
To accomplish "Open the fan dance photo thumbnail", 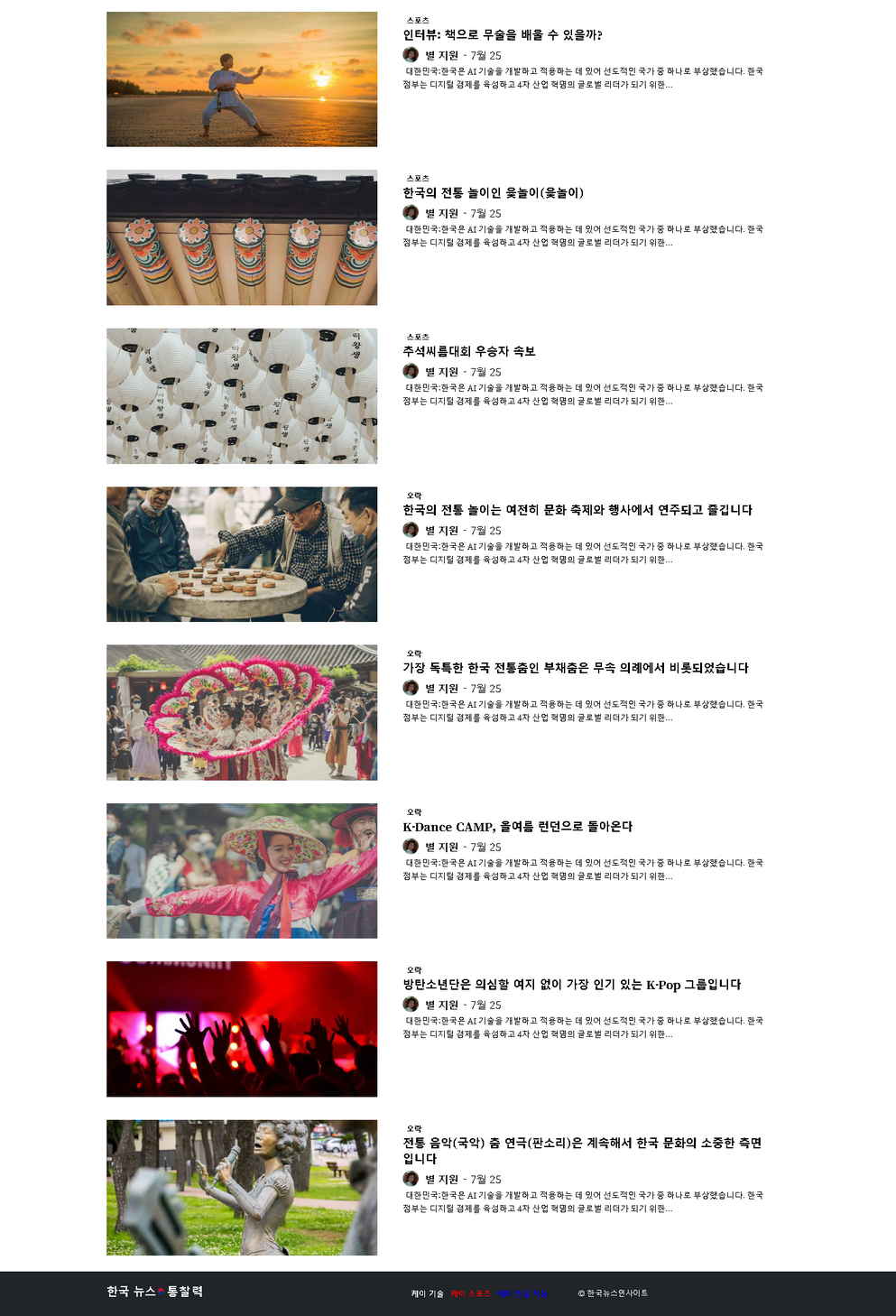I will pos(242,712).
